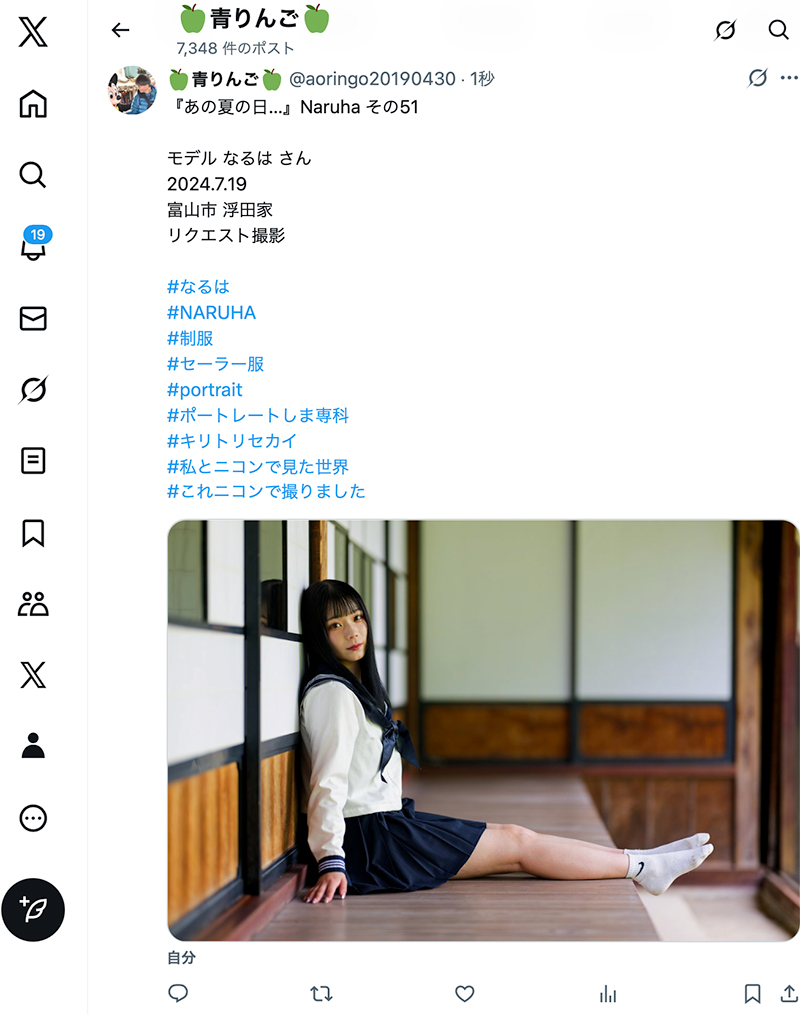Viewport: 800px width, 1014px height.
Task: Compose a new post
Action: pos(33,909)
